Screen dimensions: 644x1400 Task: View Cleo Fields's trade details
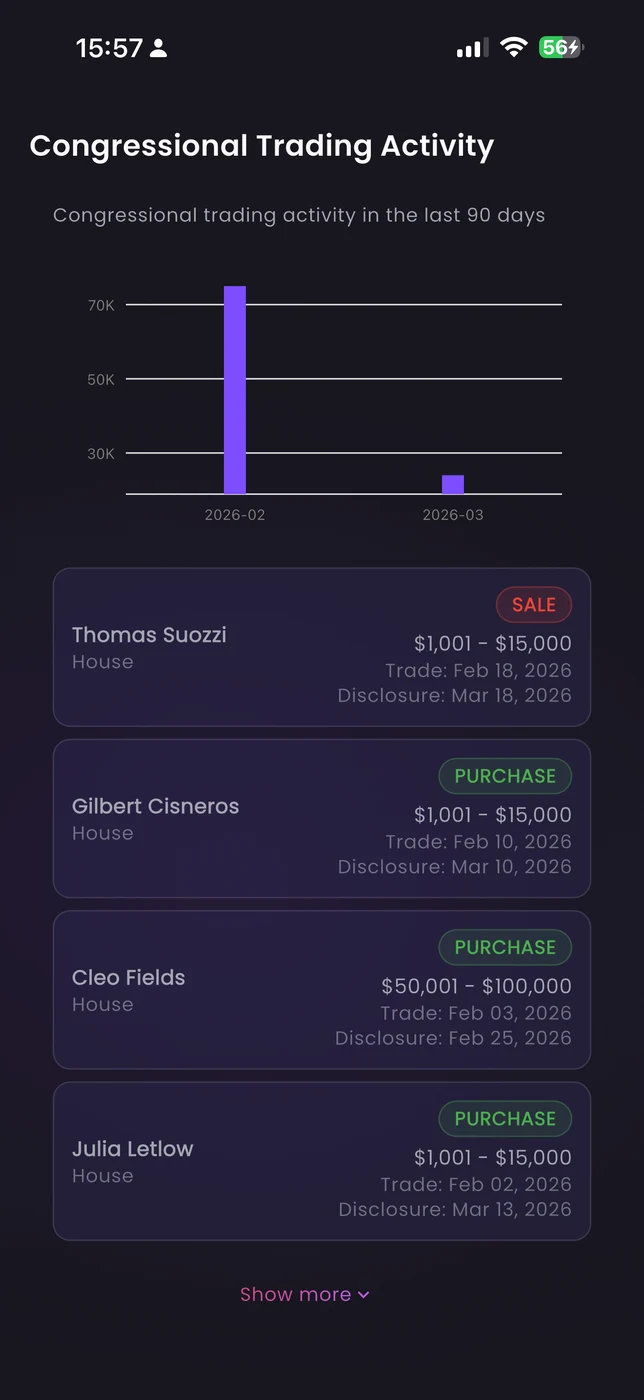tap(321, 989)
